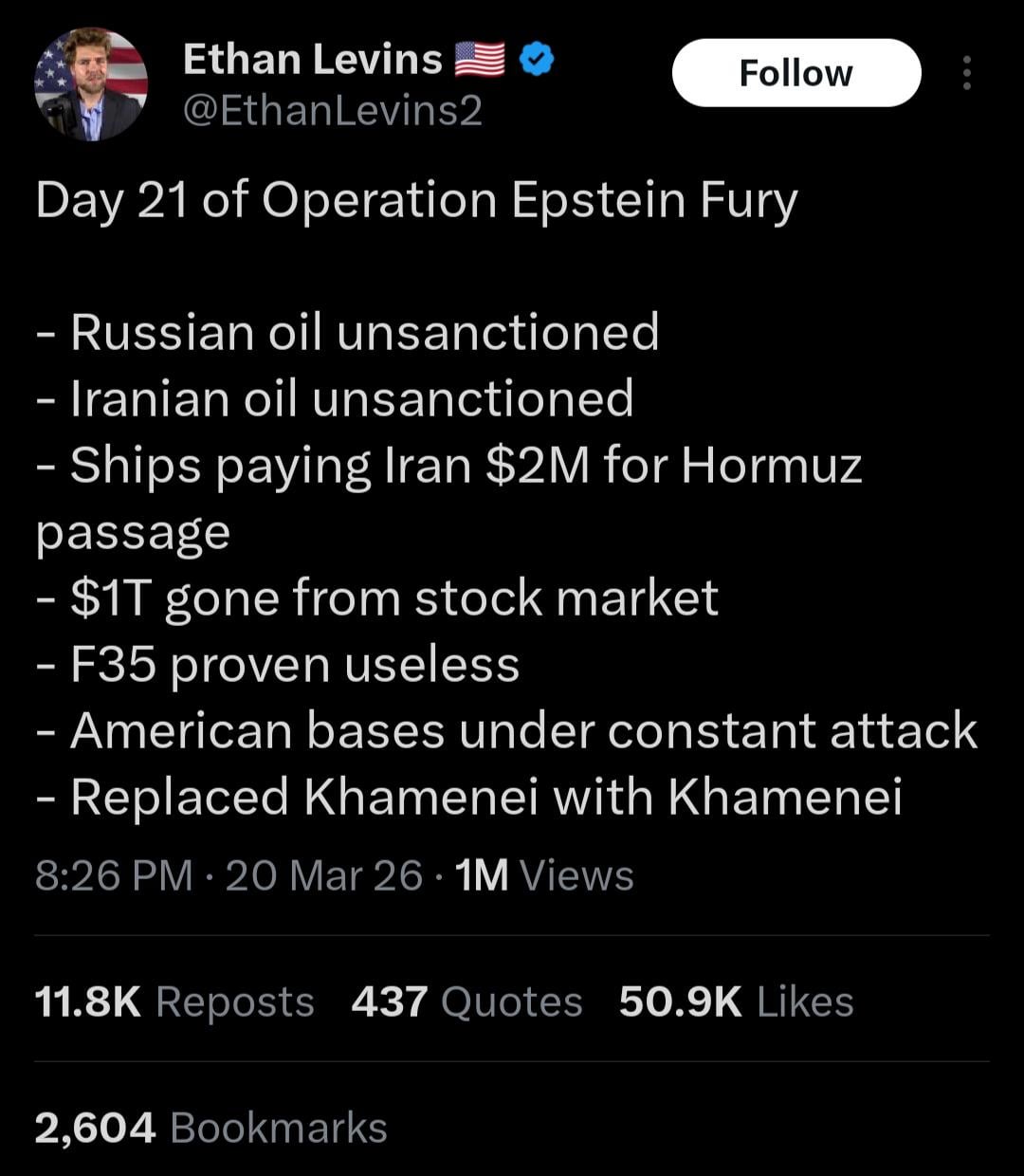This screenshot has width=1024, height=1176.
Task: Show the 50.9K Likes list
Action: pos(736,1001)
